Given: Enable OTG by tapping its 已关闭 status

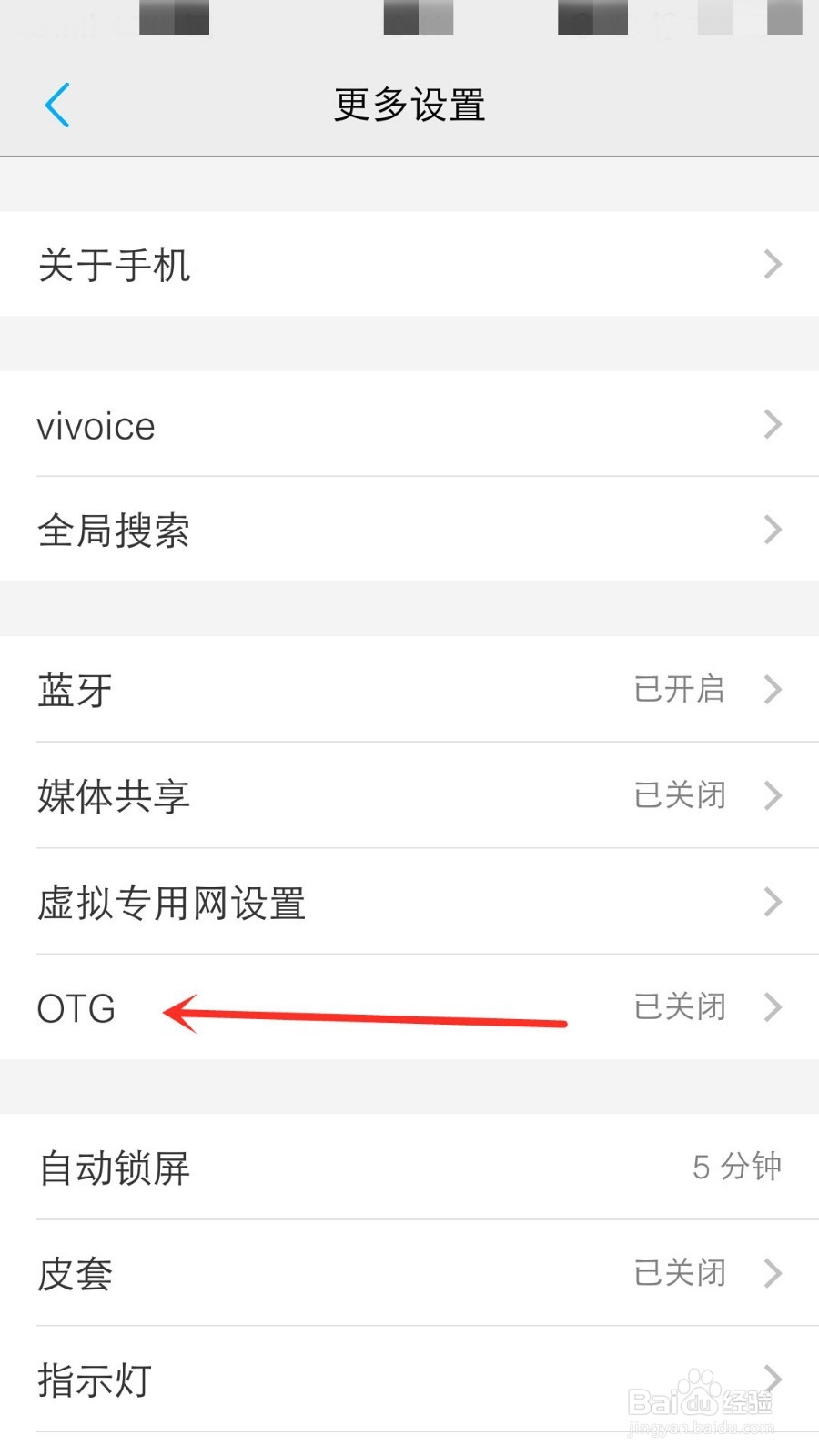Looking at the screenshot, I should tap(680, 1006).
